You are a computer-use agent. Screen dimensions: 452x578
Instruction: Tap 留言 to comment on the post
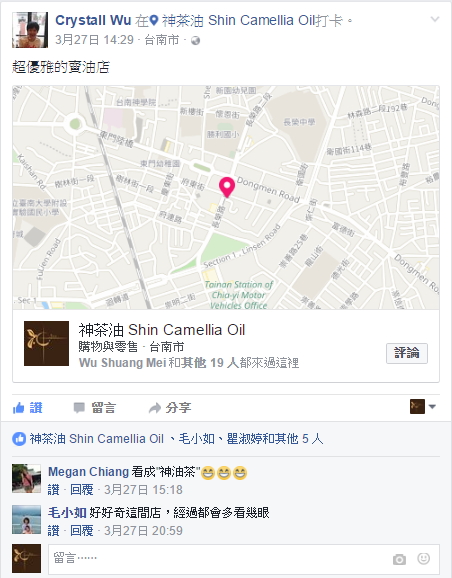94,408
